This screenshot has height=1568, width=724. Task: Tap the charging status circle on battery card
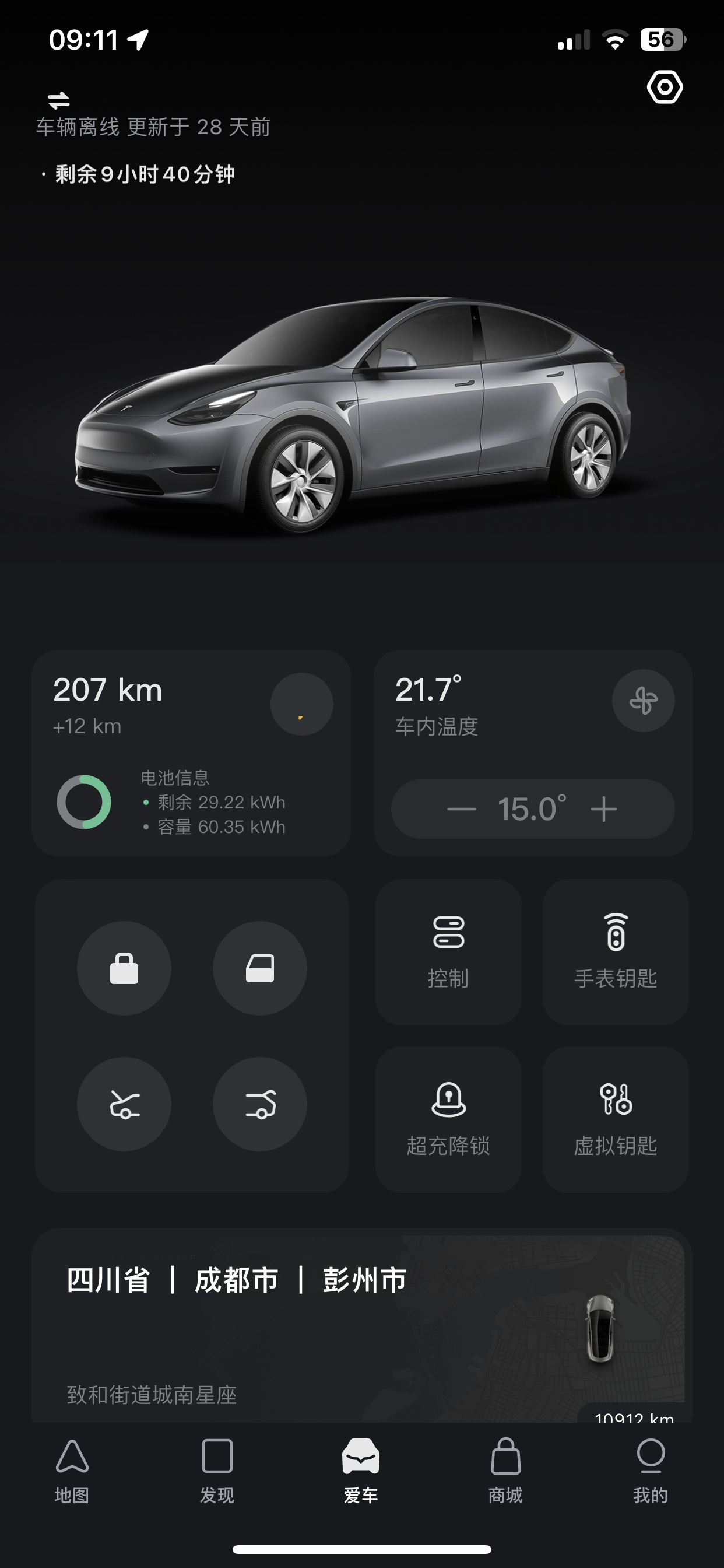point(303,704)
